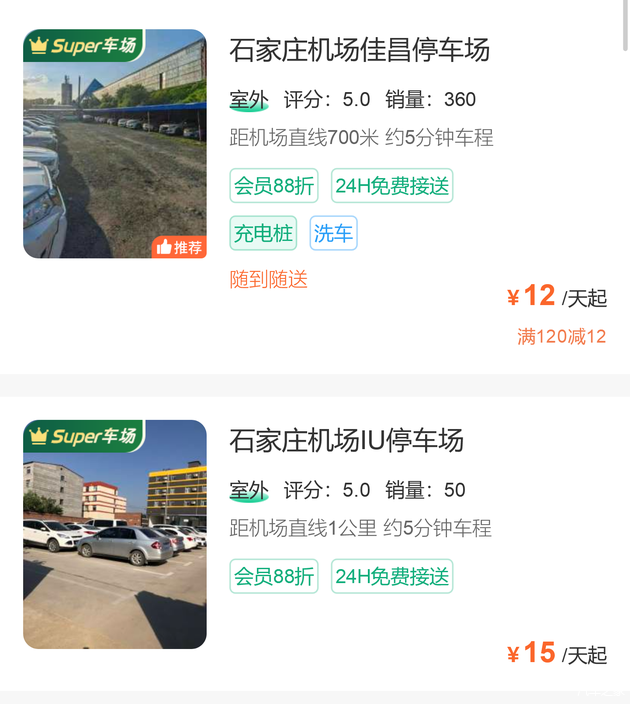Open the 石家庄机场IU停车场 parking listing
Screen dimensions: 630x704
click(x=347, y=440)
